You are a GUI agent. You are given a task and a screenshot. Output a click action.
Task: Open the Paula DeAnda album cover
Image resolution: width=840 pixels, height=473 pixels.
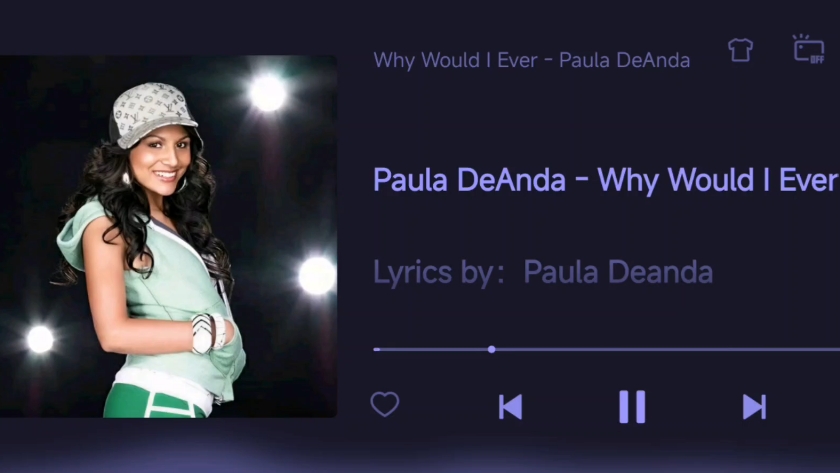coord(168,236)
